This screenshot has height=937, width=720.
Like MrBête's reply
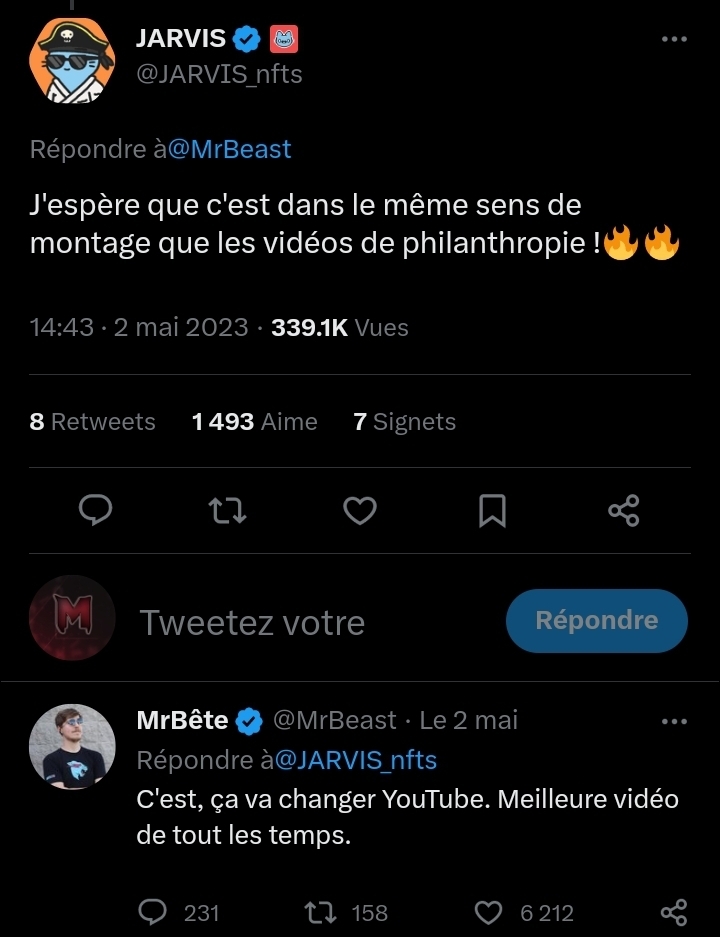point(488,912)
